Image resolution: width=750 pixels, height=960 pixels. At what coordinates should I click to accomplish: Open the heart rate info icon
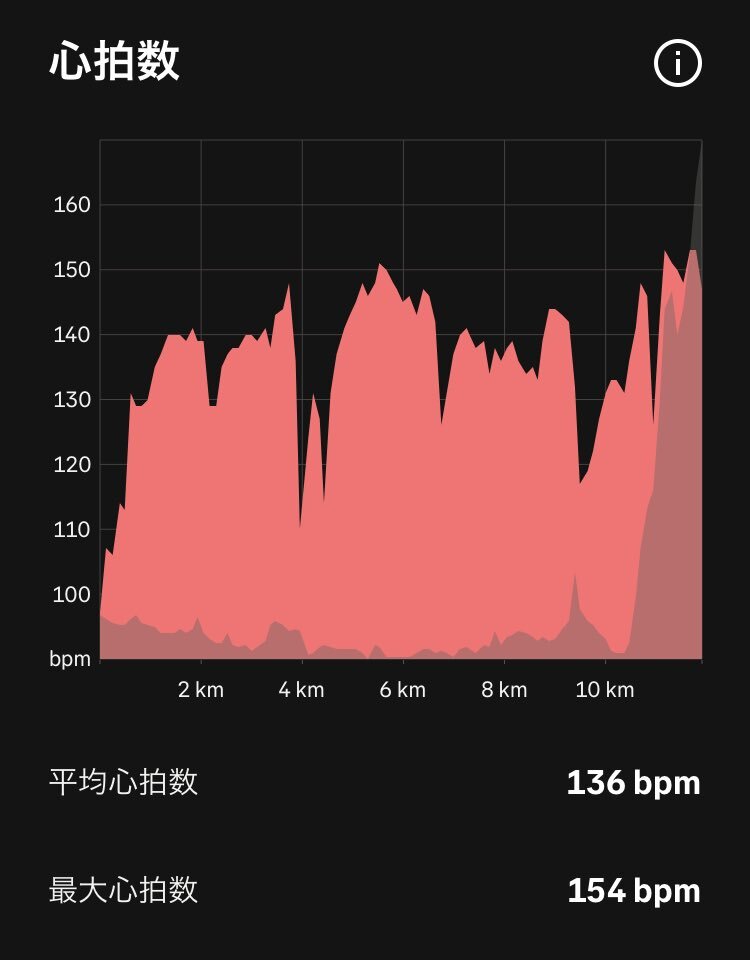[678, 64]
